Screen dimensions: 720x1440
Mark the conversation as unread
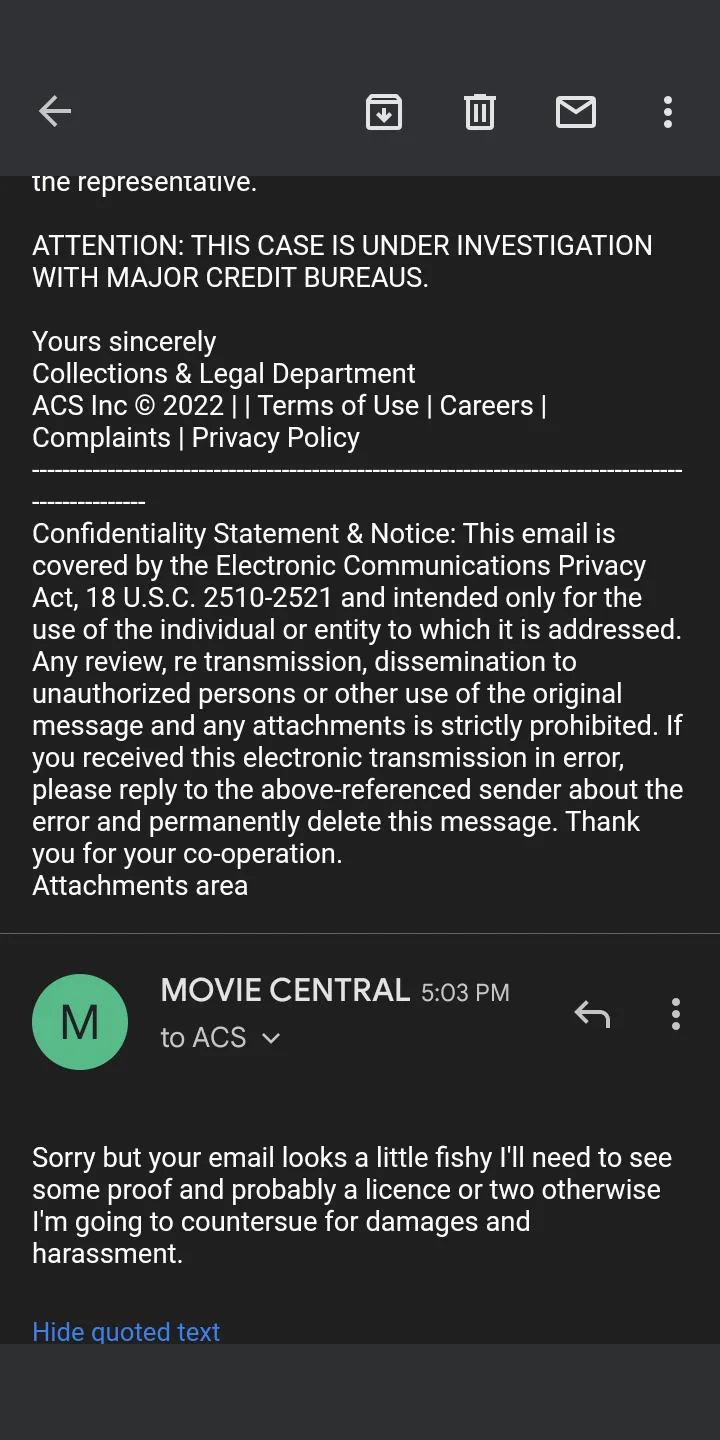[x=576, y=111]
